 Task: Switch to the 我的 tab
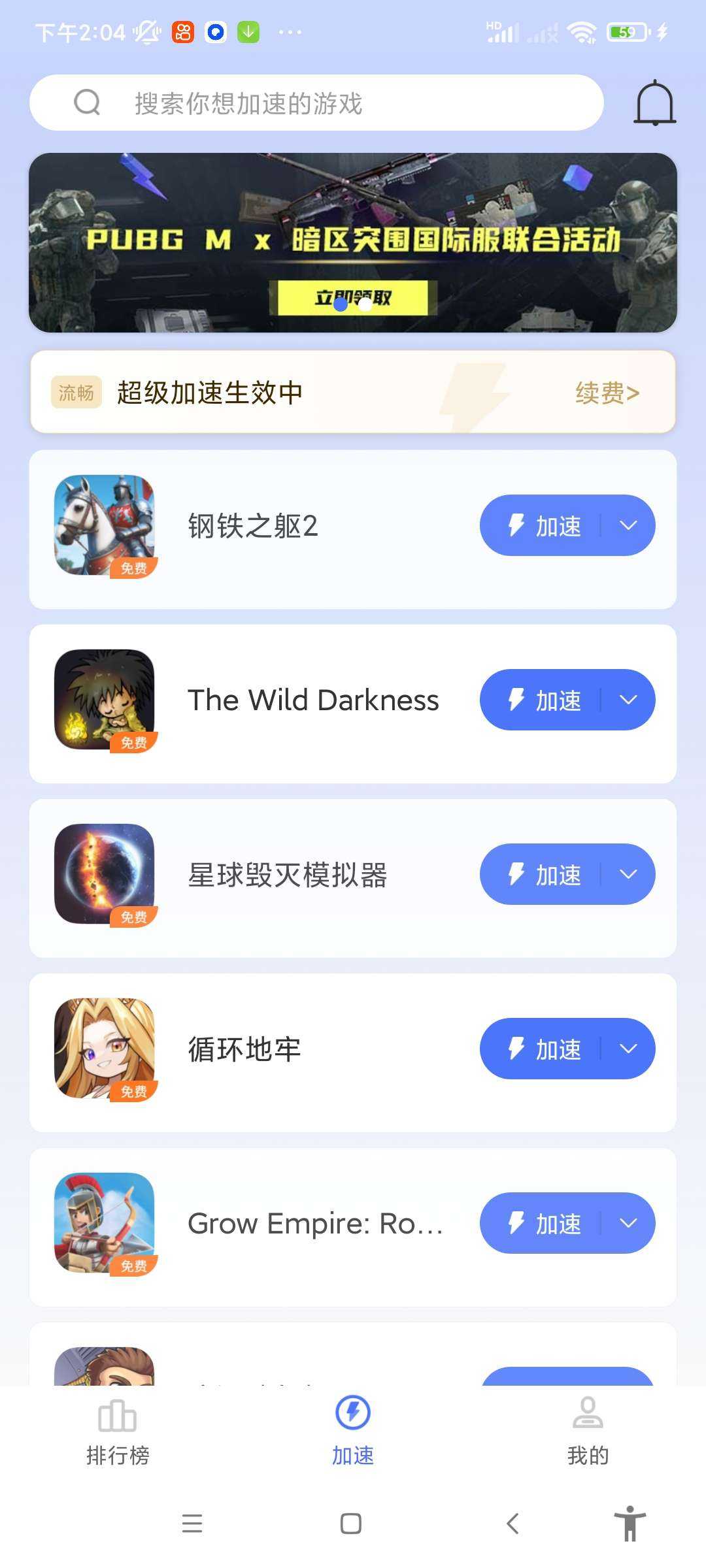click(588, 1431)
